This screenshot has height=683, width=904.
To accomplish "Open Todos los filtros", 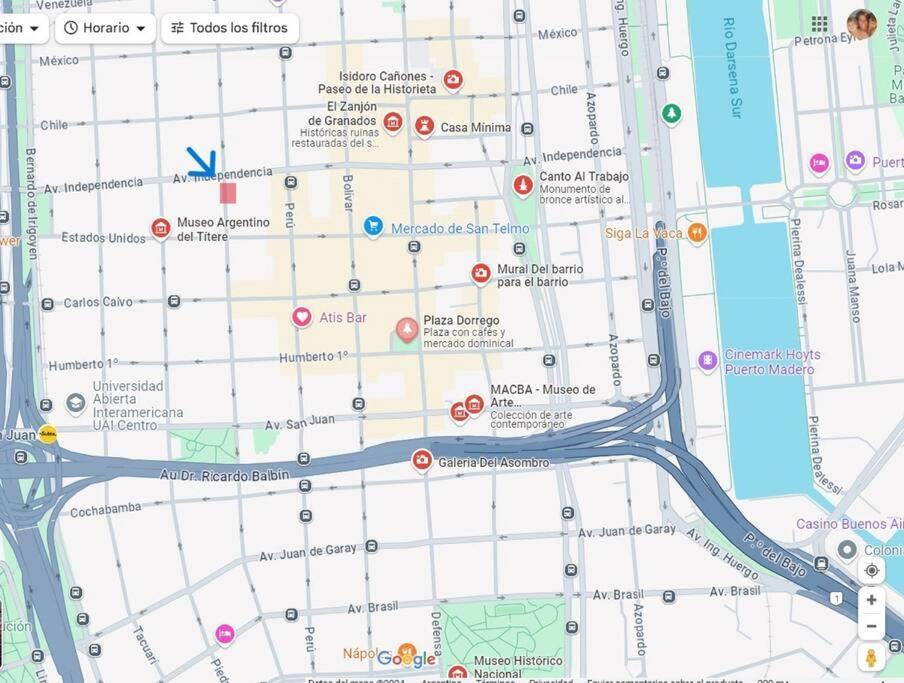I will [229, 28].
